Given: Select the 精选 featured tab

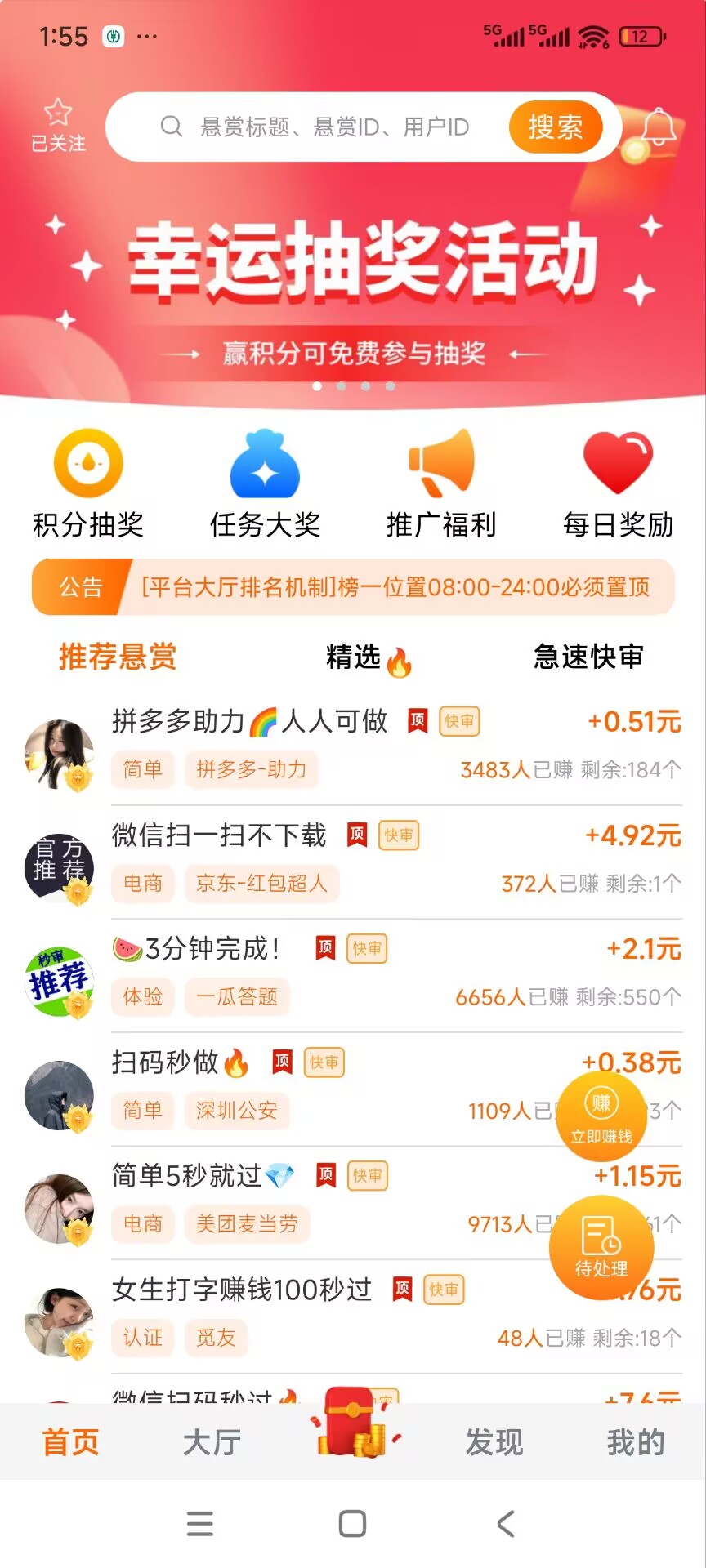Looking at the screenshot, I should coord(368,657).
